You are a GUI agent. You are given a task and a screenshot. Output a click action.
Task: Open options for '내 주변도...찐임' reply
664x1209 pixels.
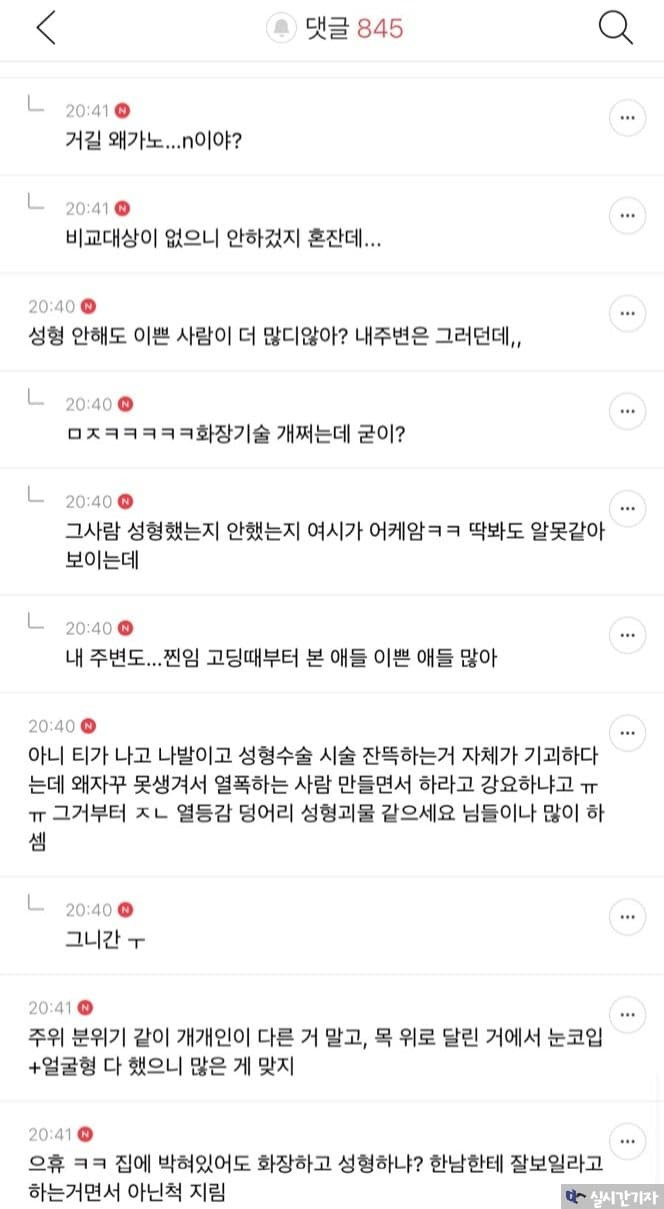(x=627, y=635)
